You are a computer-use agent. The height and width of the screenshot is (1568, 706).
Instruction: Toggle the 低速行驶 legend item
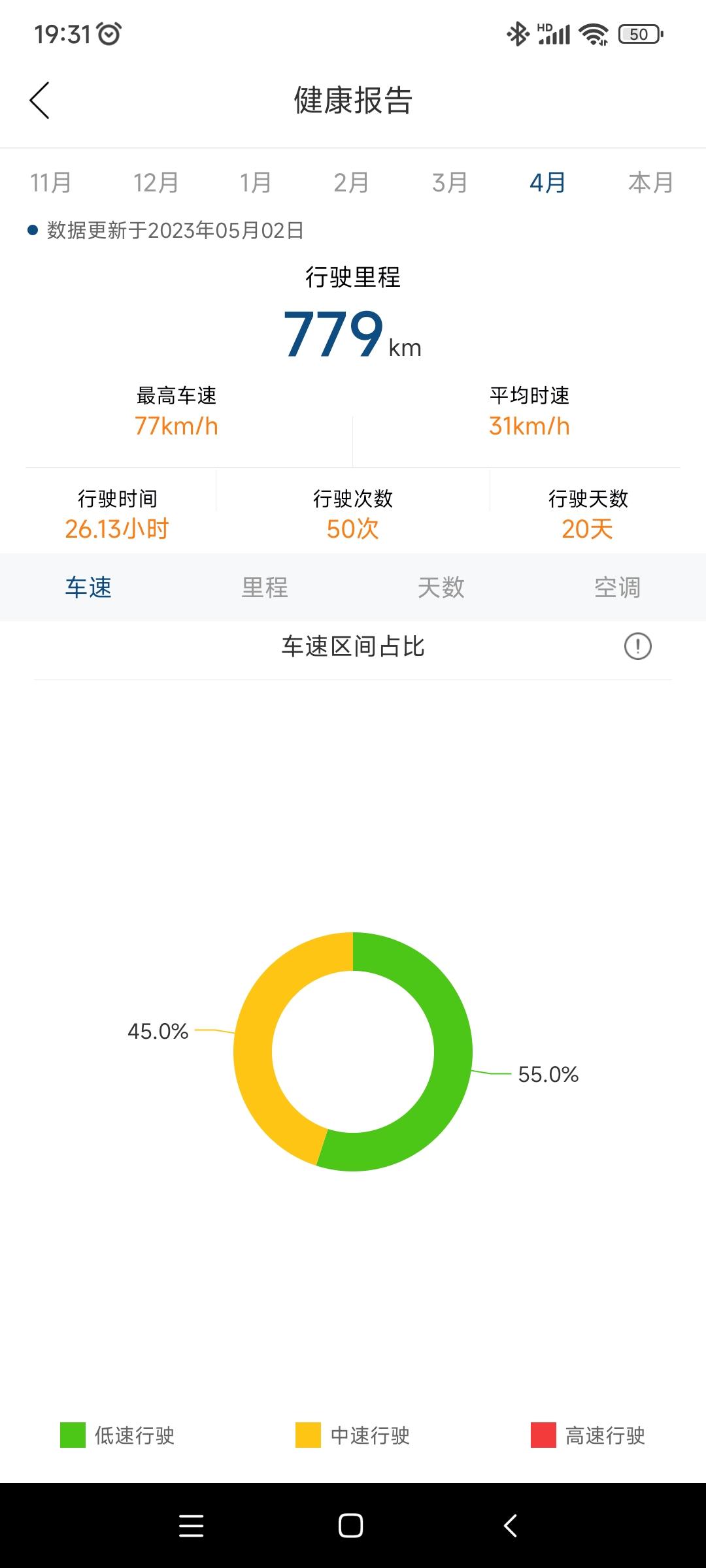click(x=118, y=1435)
